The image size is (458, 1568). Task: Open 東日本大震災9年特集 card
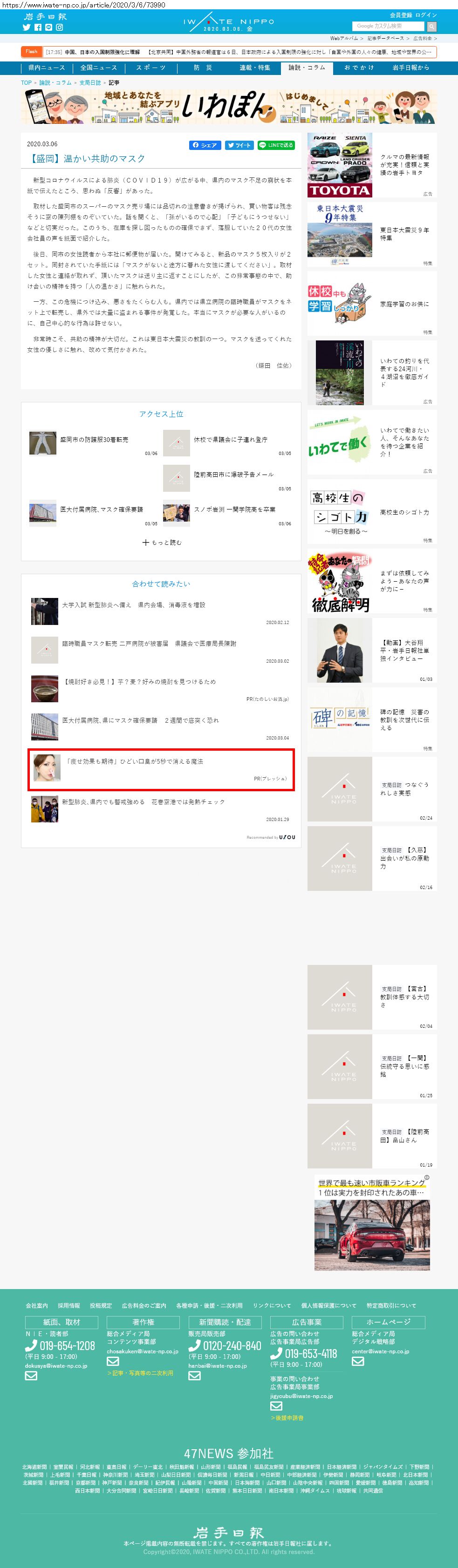pyautogui.click(x=371, y=234)
